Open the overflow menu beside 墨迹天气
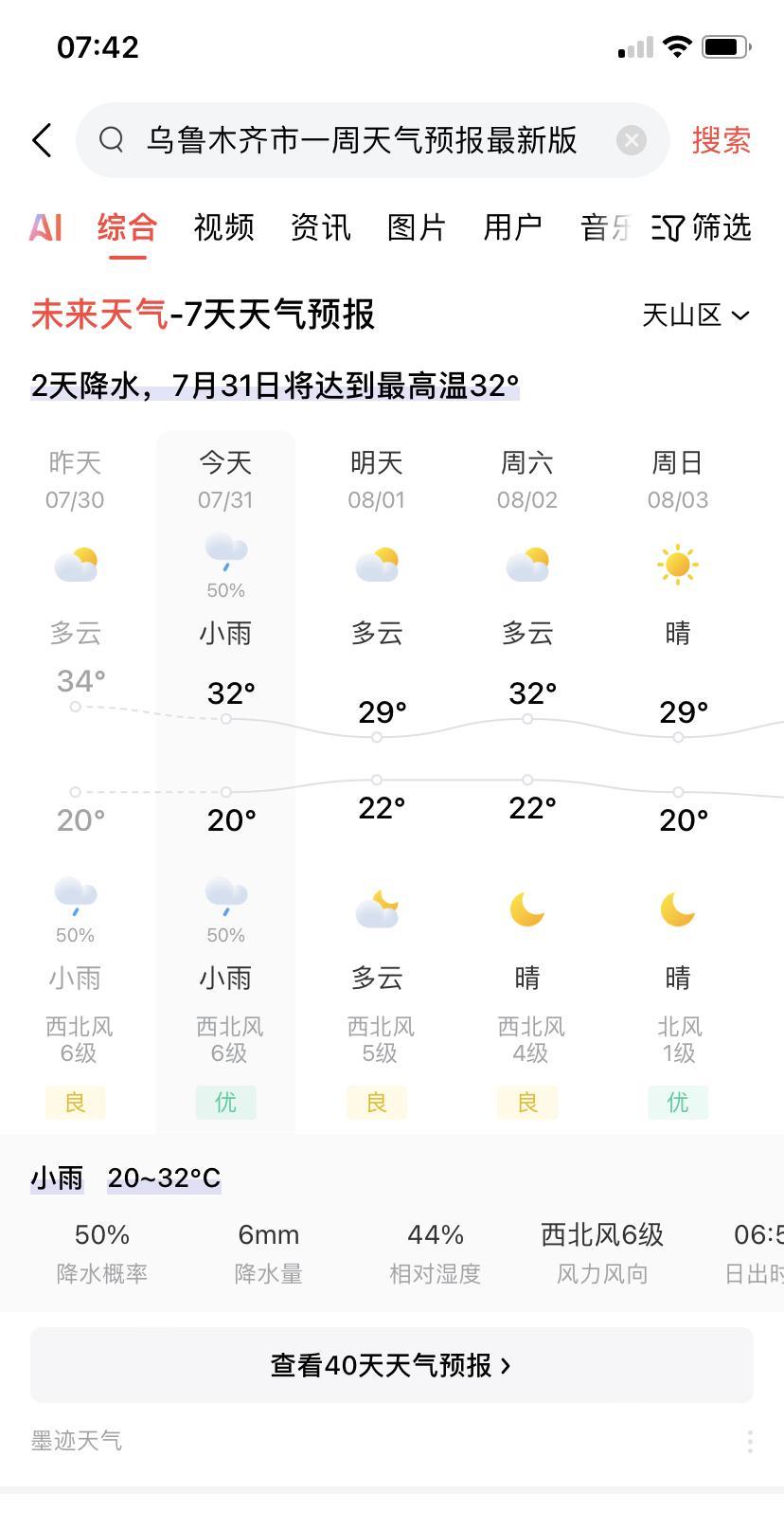 click(x=750, y=1441)
